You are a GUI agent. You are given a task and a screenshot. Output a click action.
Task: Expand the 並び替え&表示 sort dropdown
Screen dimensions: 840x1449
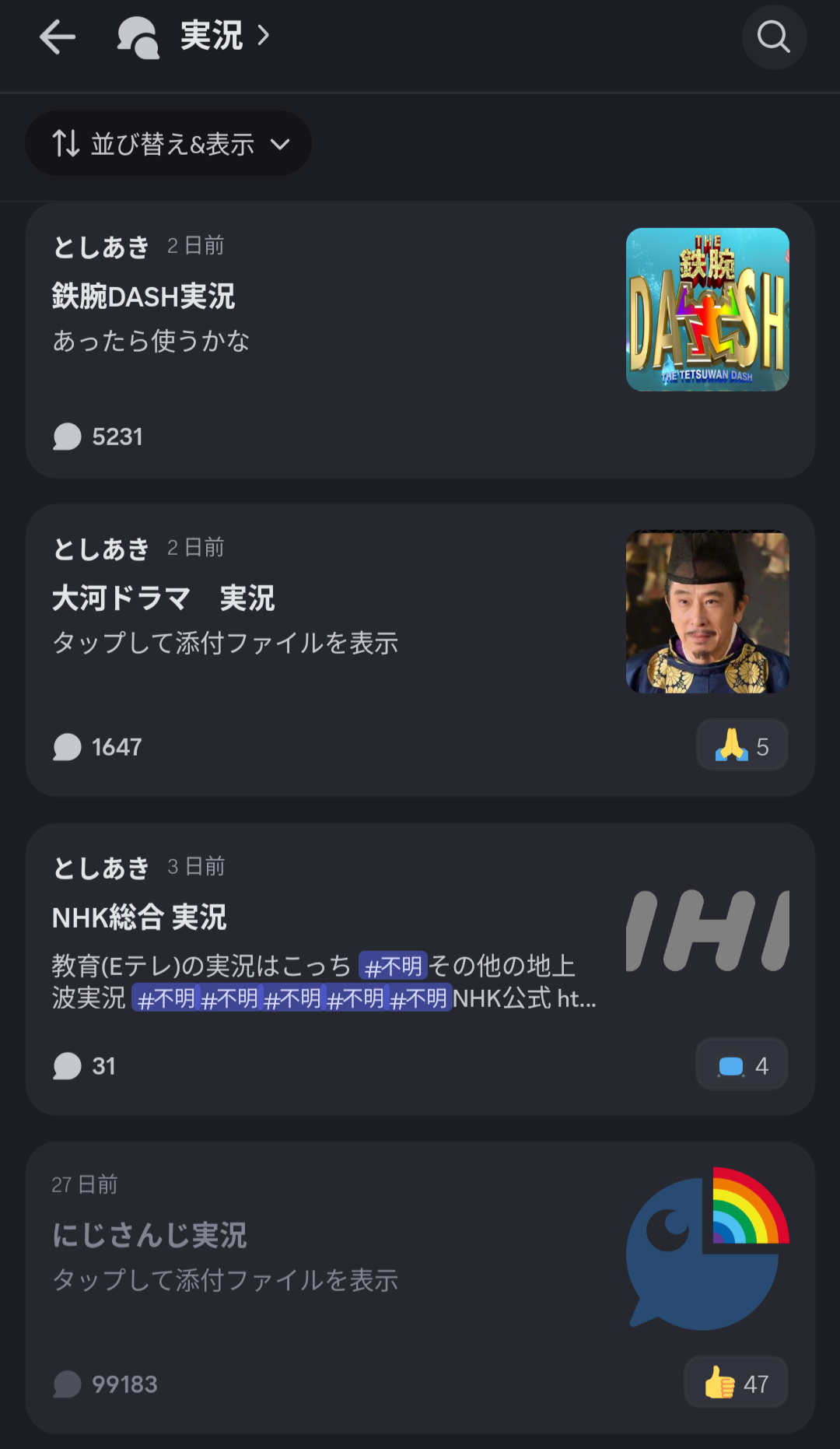pyautogui.click(x=169, y=144)
